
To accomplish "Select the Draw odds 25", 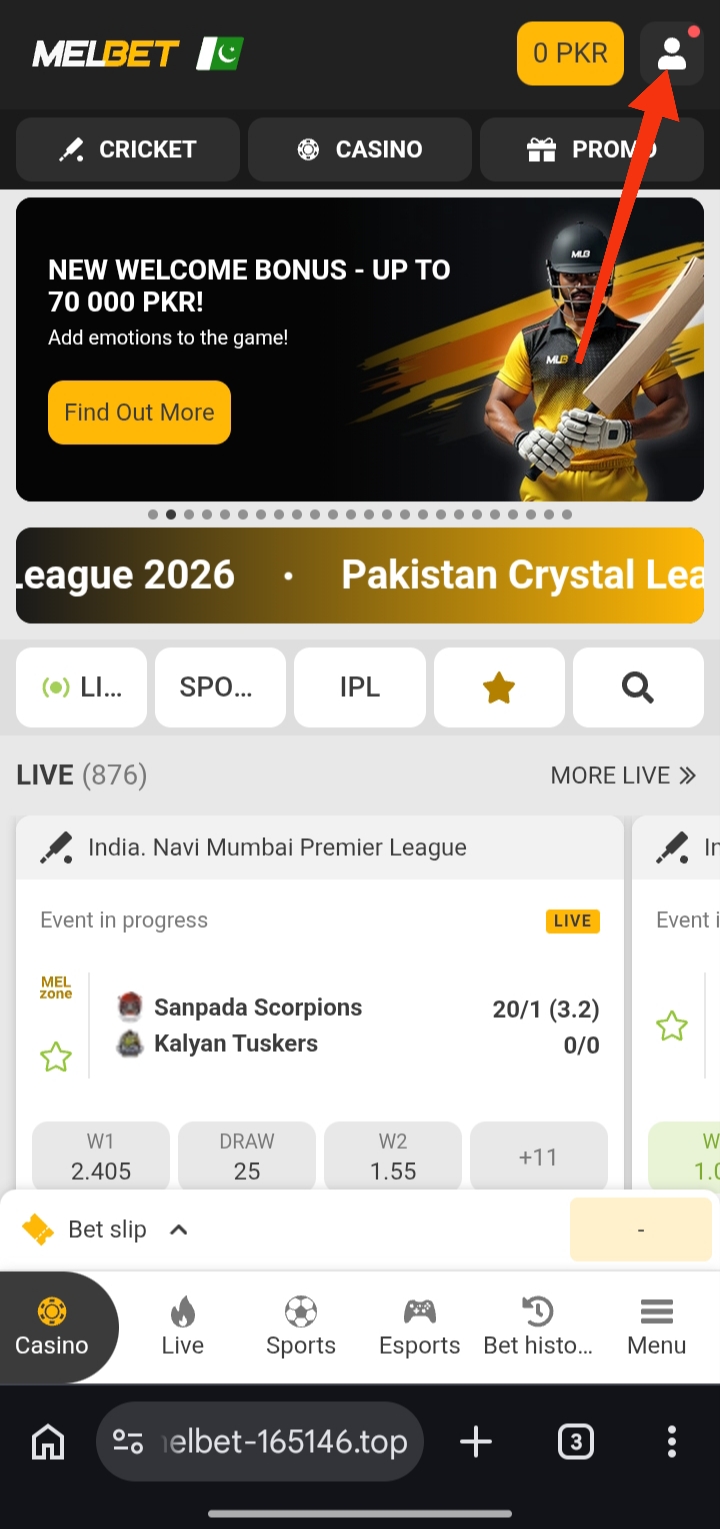I will [247, 1157].
